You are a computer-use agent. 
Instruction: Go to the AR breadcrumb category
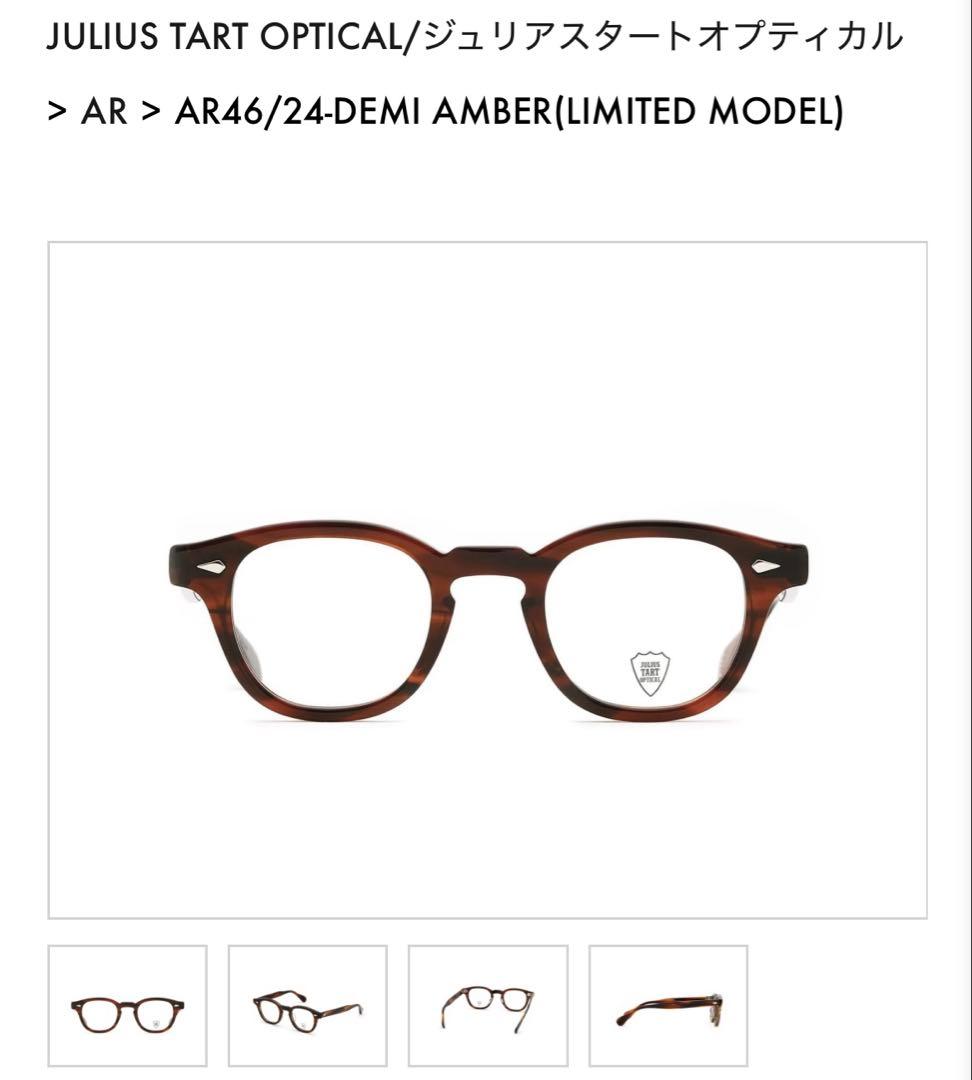pos(104,111)
